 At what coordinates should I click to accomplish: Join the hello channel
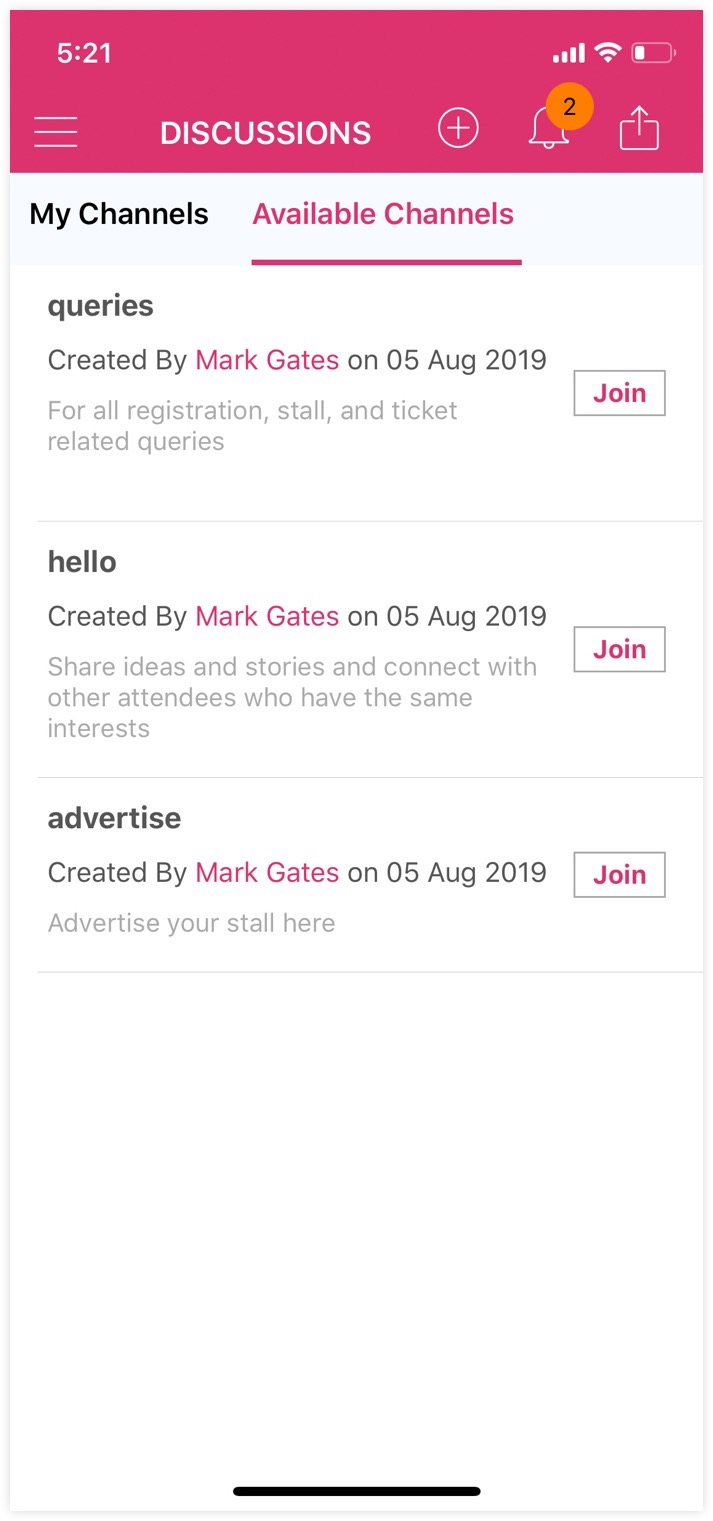point(619,649)
